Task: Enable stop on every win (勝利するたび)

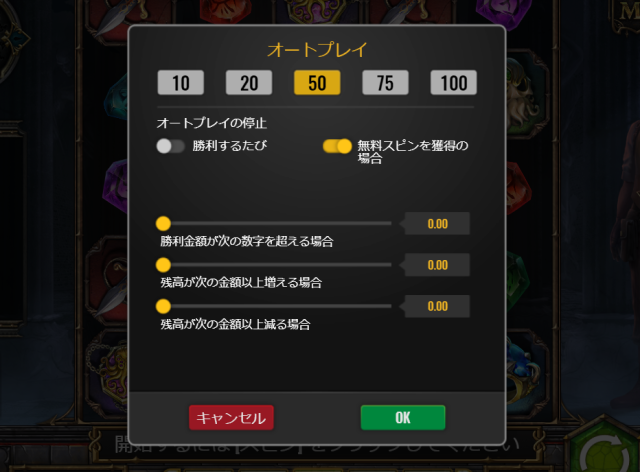Action: click(x=171, y=146)
